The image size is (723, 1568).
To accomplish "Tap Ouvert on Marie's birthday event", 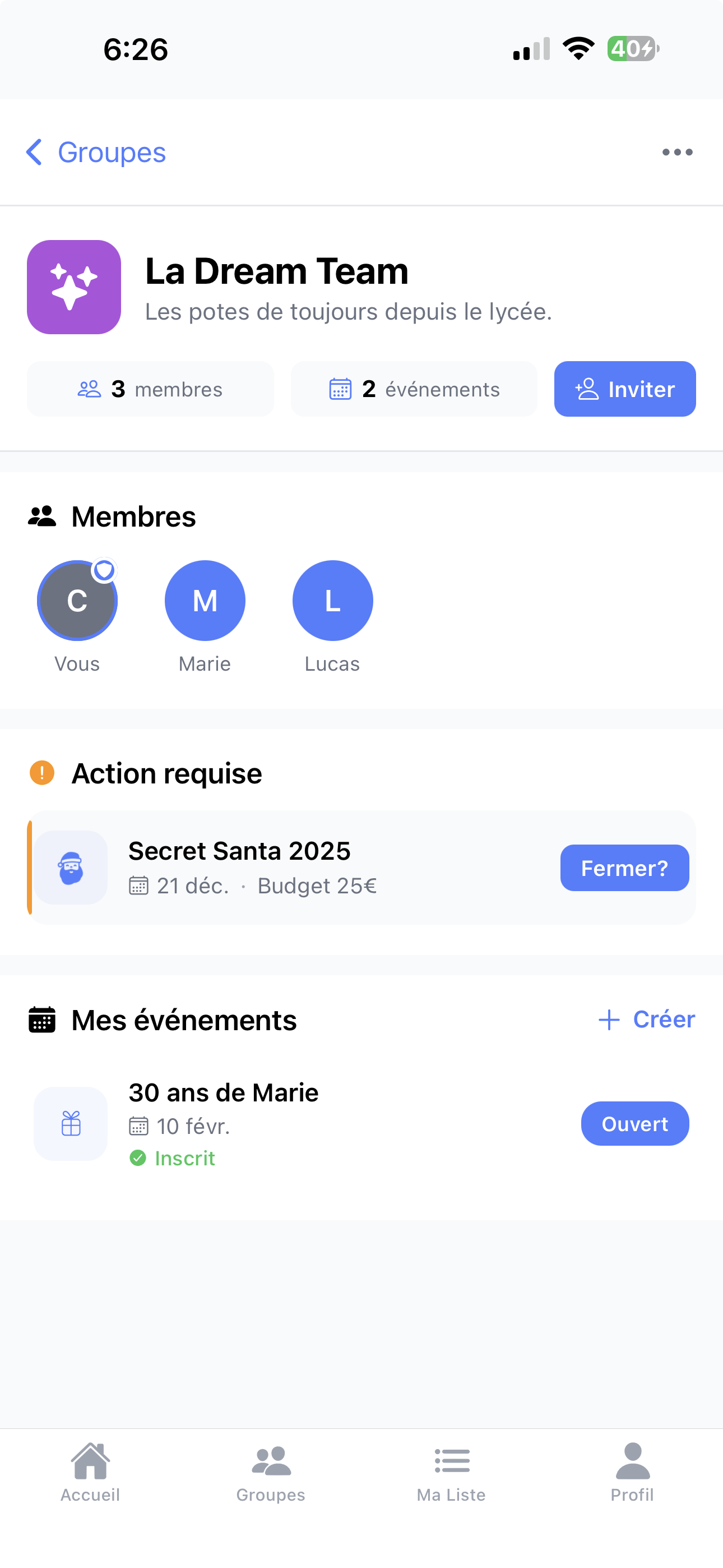I will click(x=635, y=1123).
